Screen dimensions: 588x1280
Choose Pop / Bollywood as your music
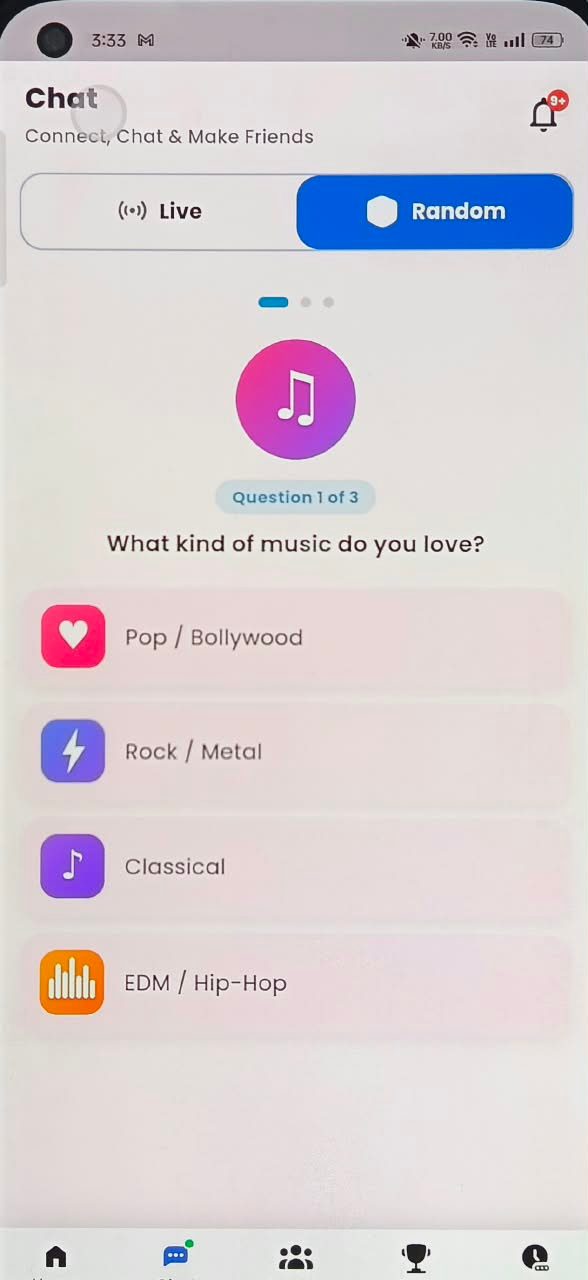[x=295, y=637]
